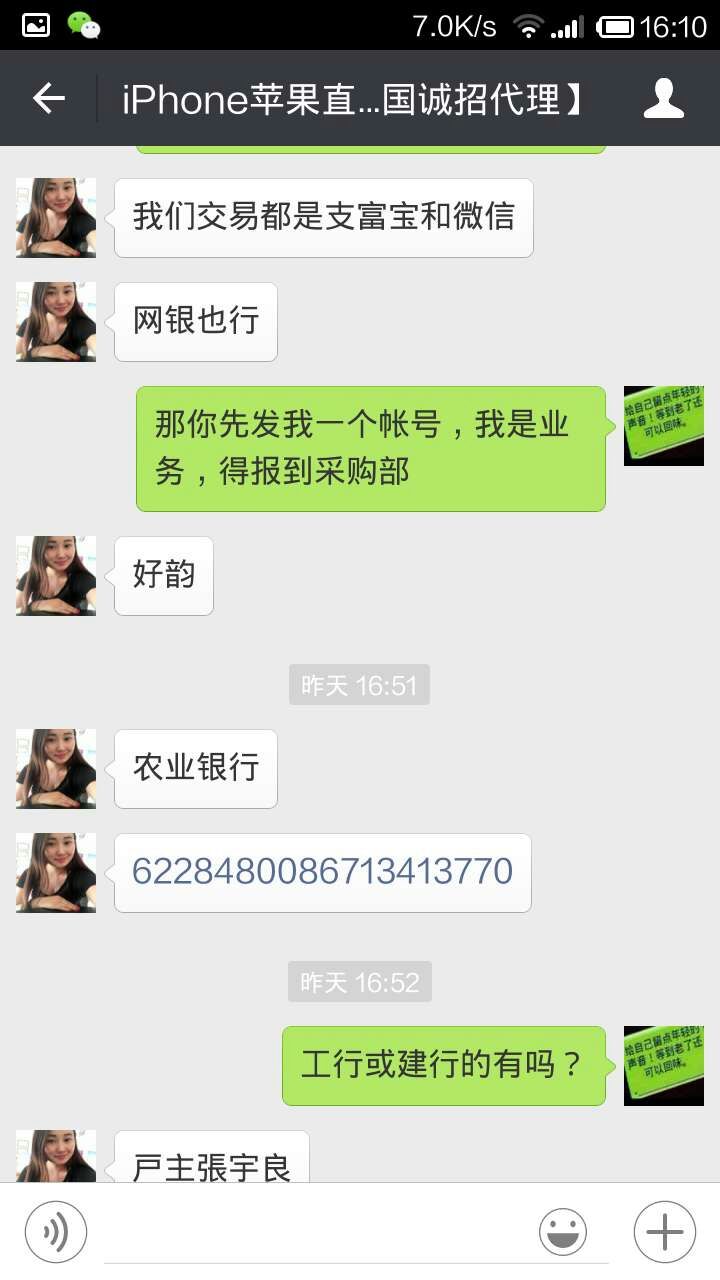This screenshot has height=1280, width=720.
Task: Tap the 昨天 16:52 timestamp
Action: [x=358, y=982]
